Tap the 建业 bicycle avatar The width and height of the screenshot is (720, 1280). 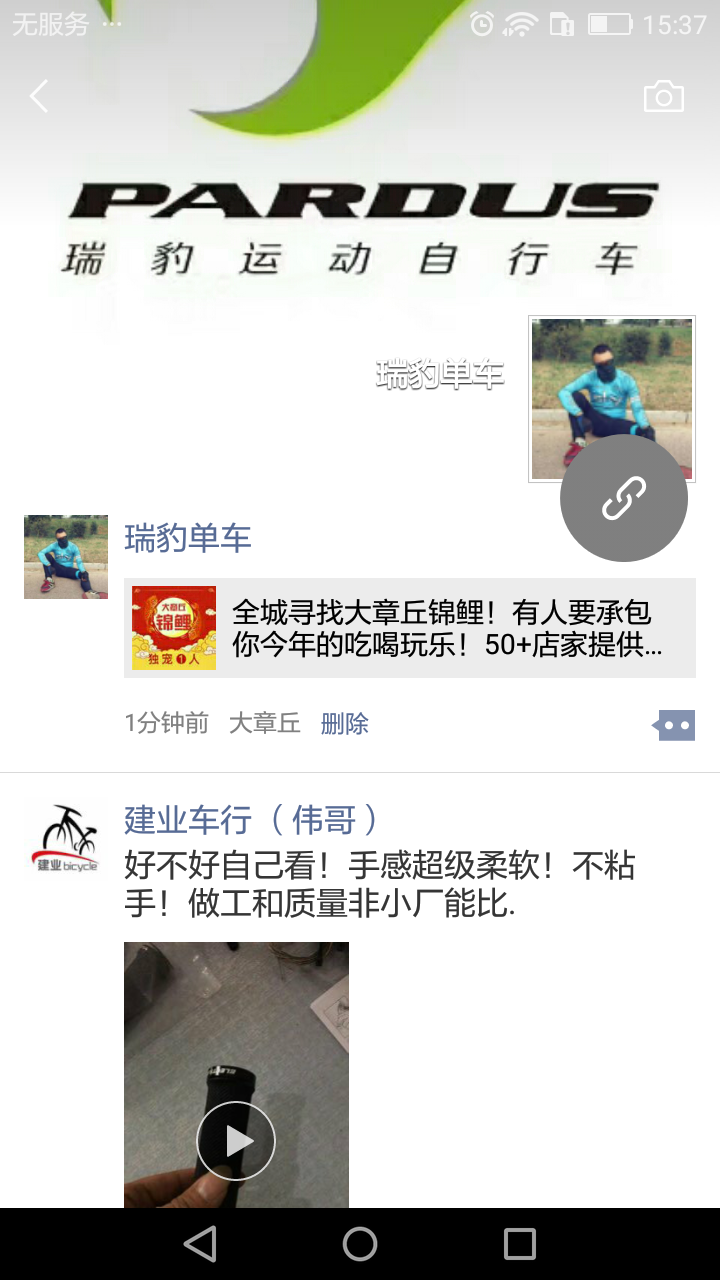coord(66,838)
